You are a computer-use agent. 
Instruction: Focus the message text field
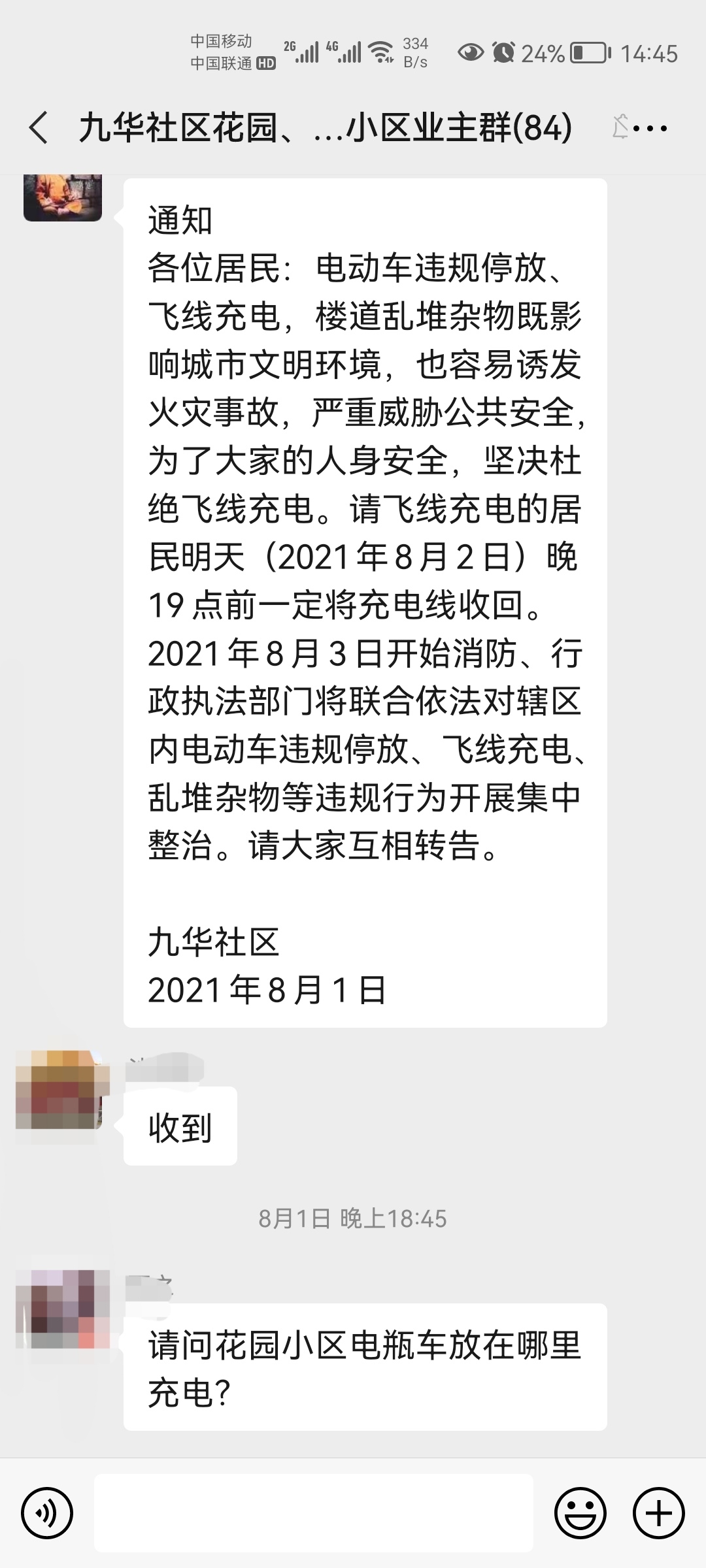tap(314, 1513)
